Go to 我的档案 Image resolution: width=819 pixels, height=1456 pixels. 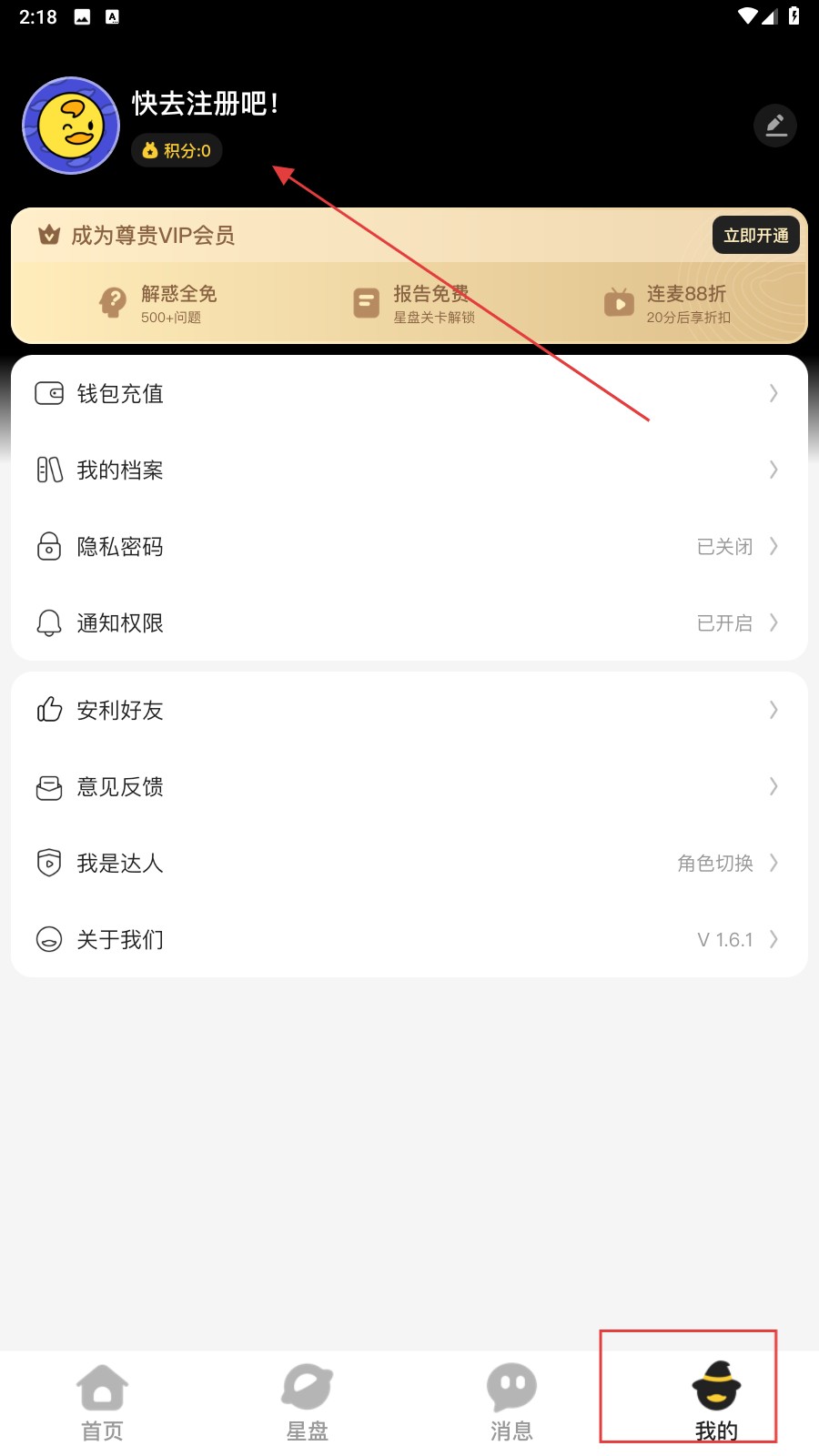[x=409, y=470]
